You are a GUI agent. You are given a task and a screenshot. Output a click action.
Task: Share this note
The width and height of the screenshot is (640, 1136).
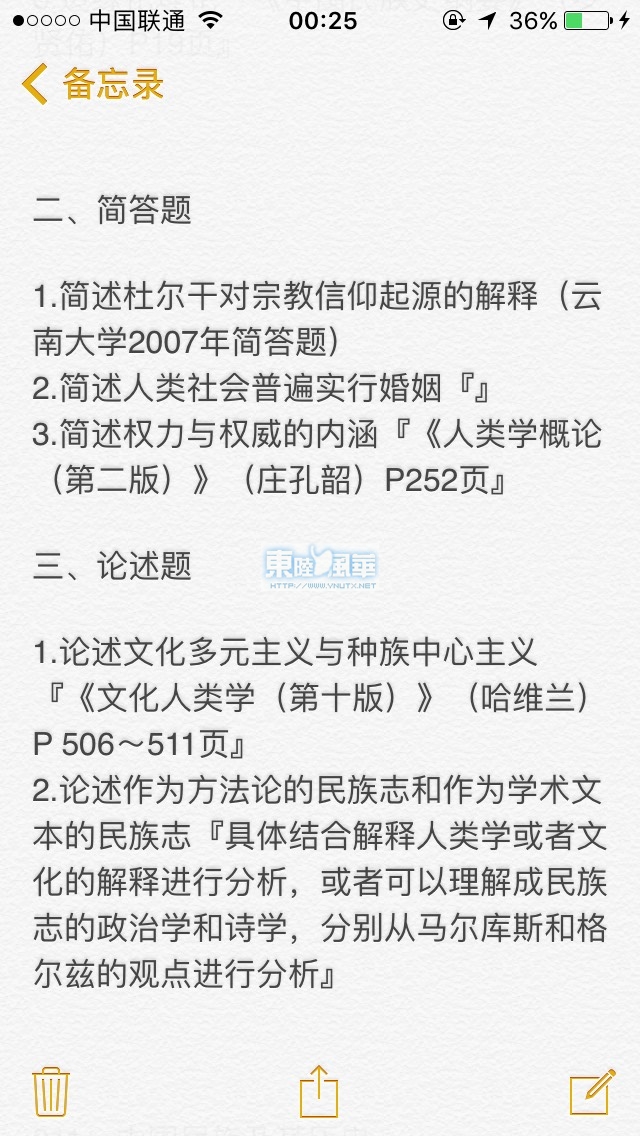320,1090
